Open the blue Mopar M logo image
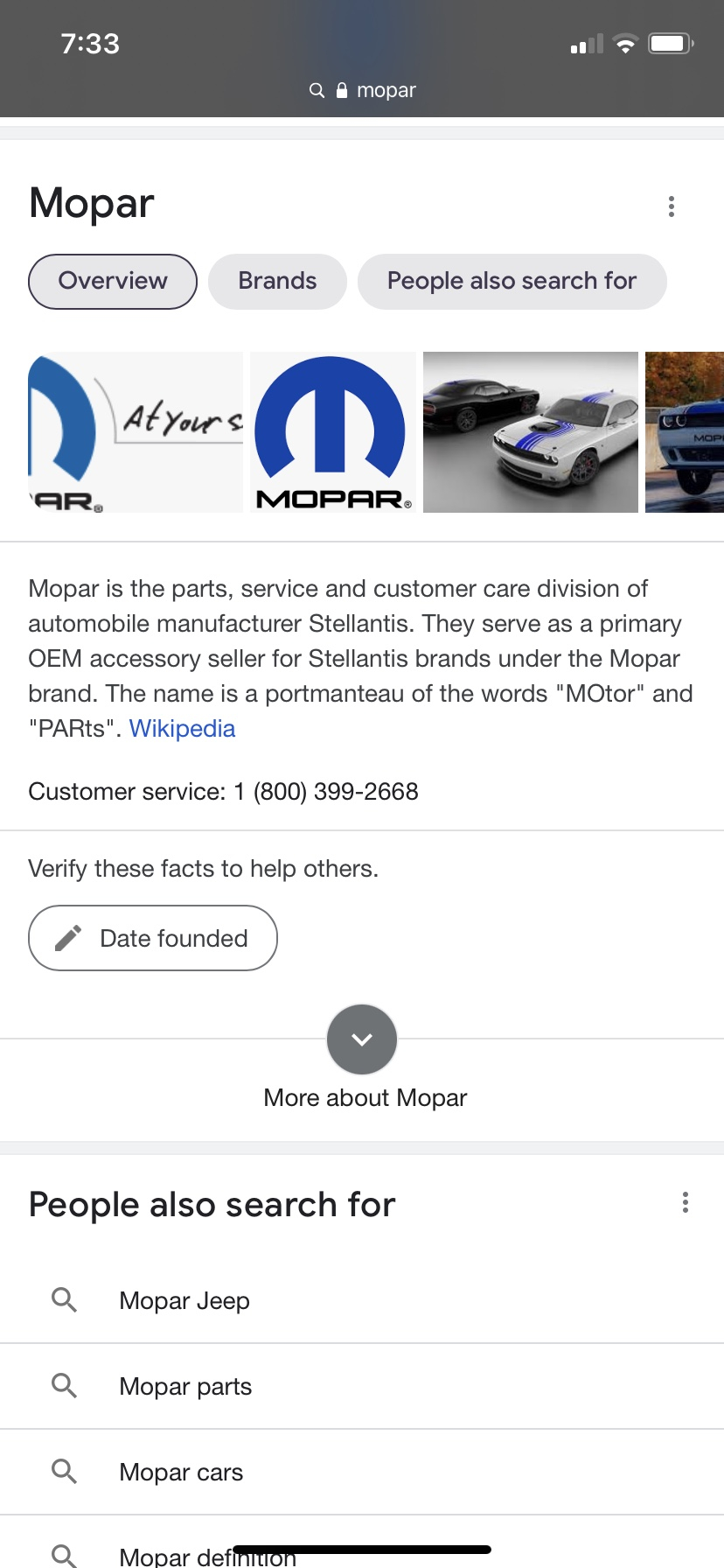 point(332,432)
